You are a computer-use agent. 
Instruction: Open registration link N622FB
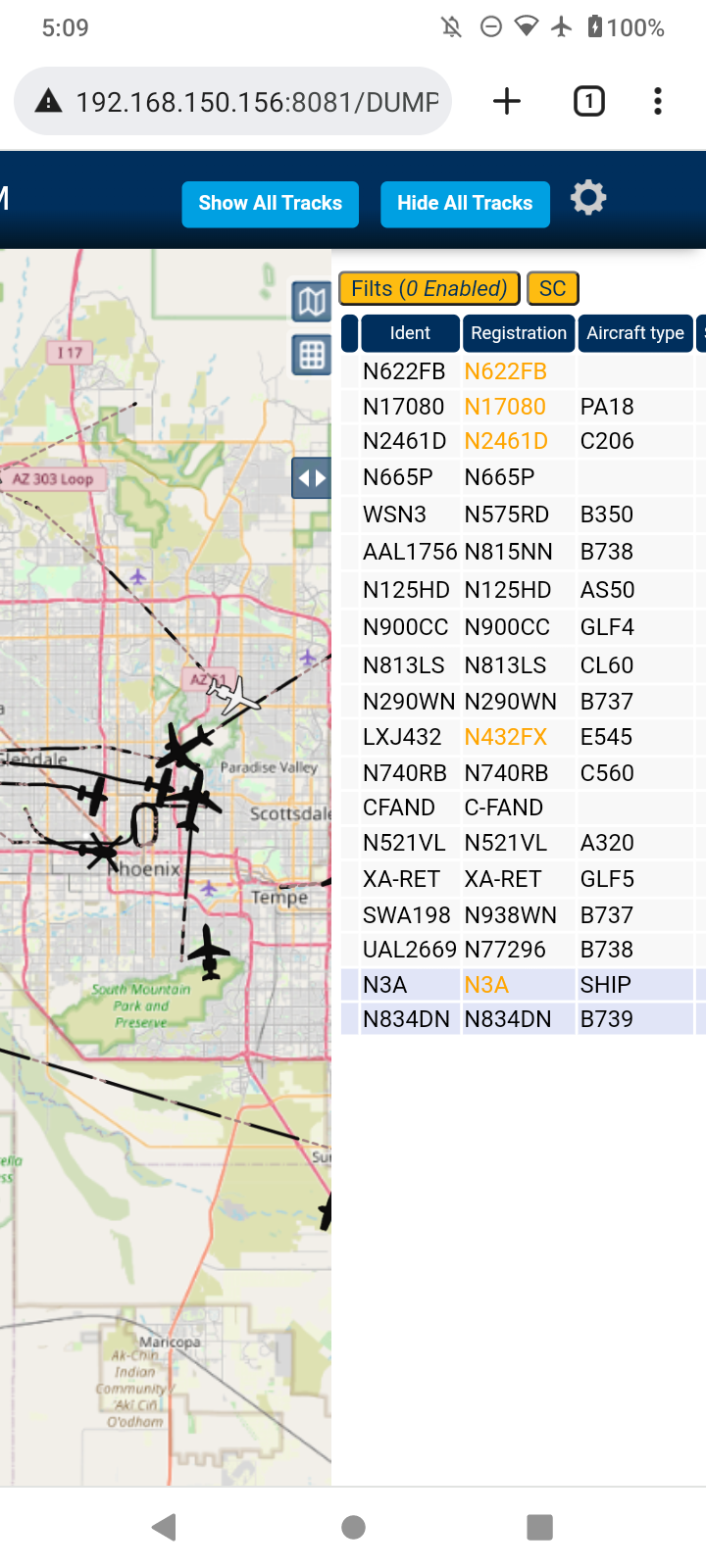pyautogui.click(x=506, y=371)
